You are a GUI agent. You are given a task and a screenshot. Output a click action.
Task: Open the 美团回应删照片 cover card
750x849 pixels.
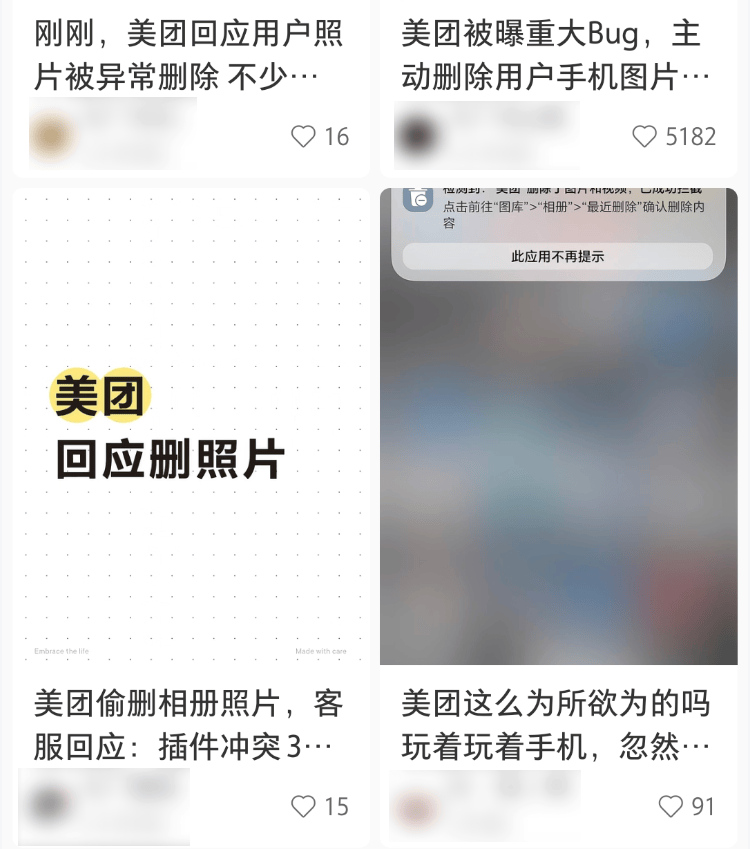pyautogui.click(x=190, y=425)
